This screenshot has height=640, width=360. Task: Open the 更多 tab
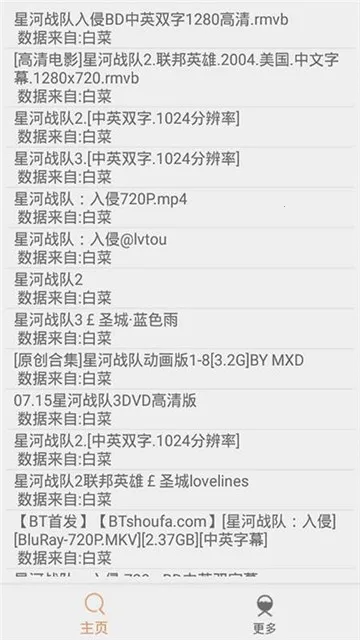(x=264, y=613)
